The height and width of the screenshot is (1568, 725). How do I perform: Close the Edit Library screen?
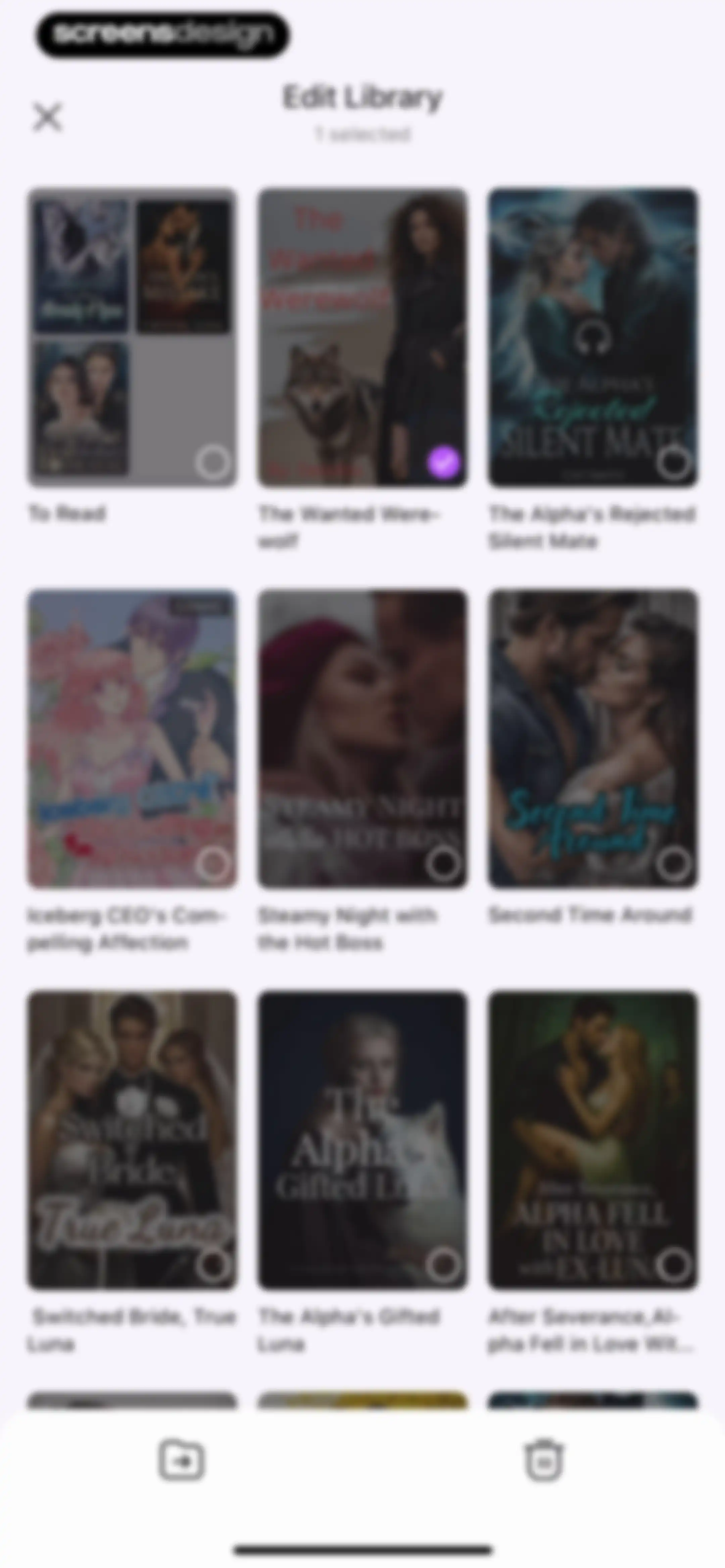[47, 117]
